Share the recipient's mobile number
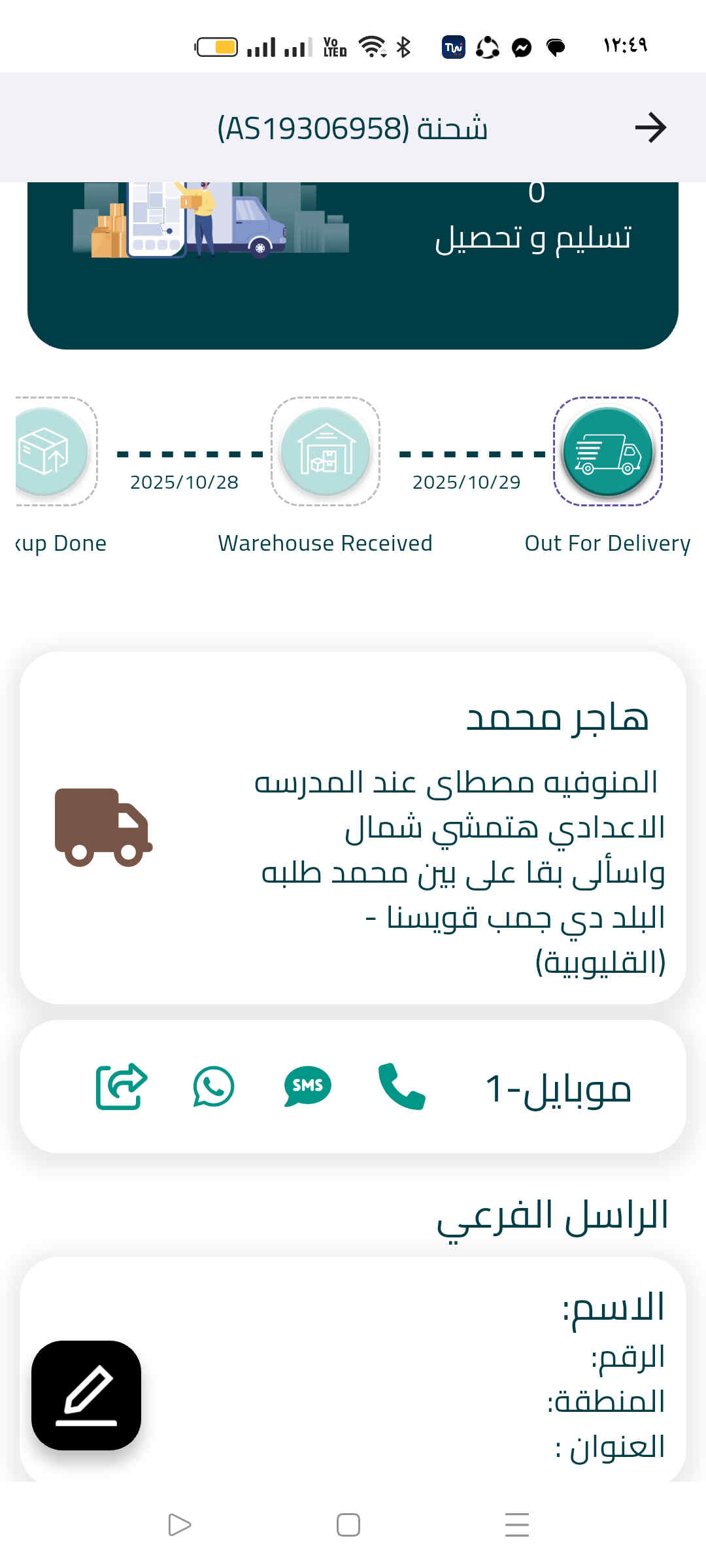Viewport: 706px width, 1568px height. [122, 1086]
